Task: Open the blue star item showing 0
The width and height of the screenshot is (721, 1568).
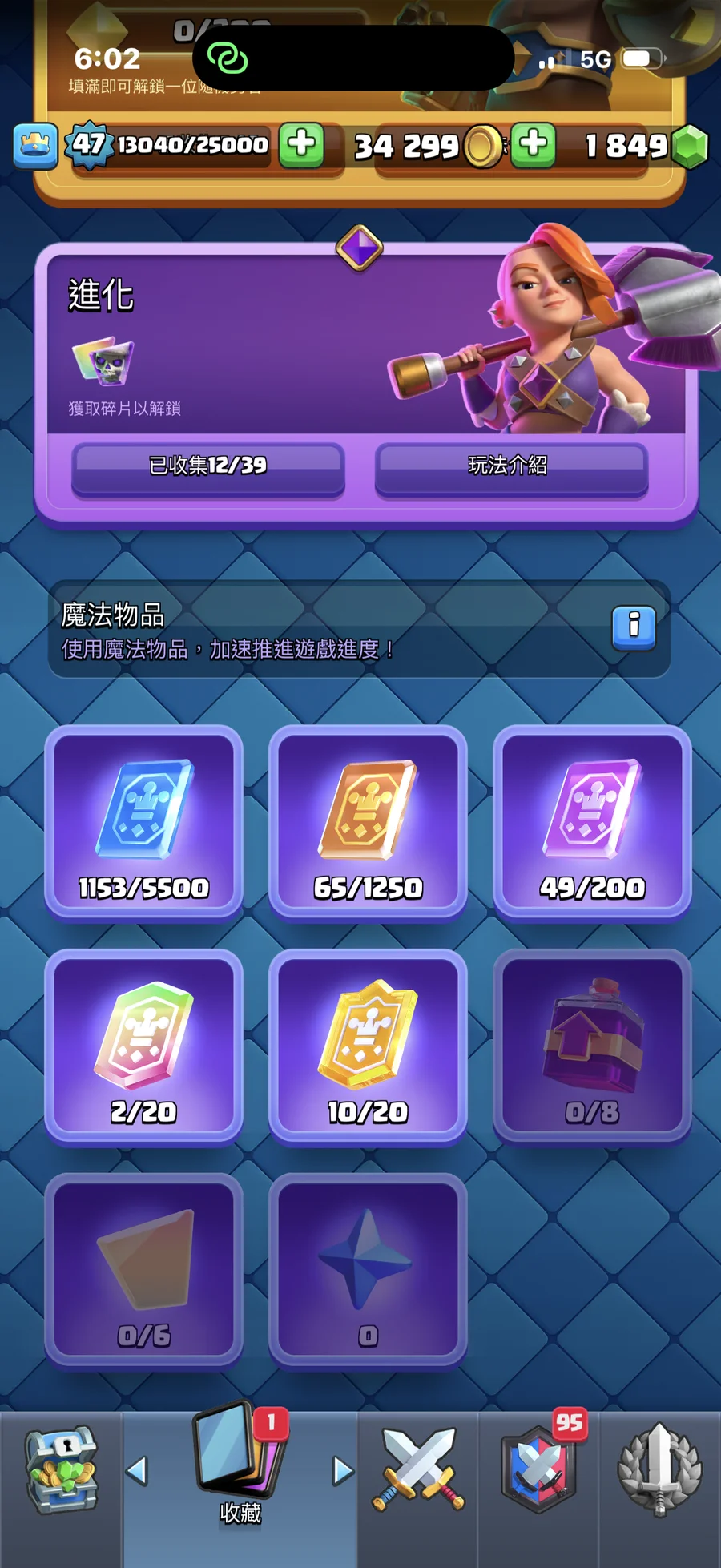Action: (x=368, y=1271)
